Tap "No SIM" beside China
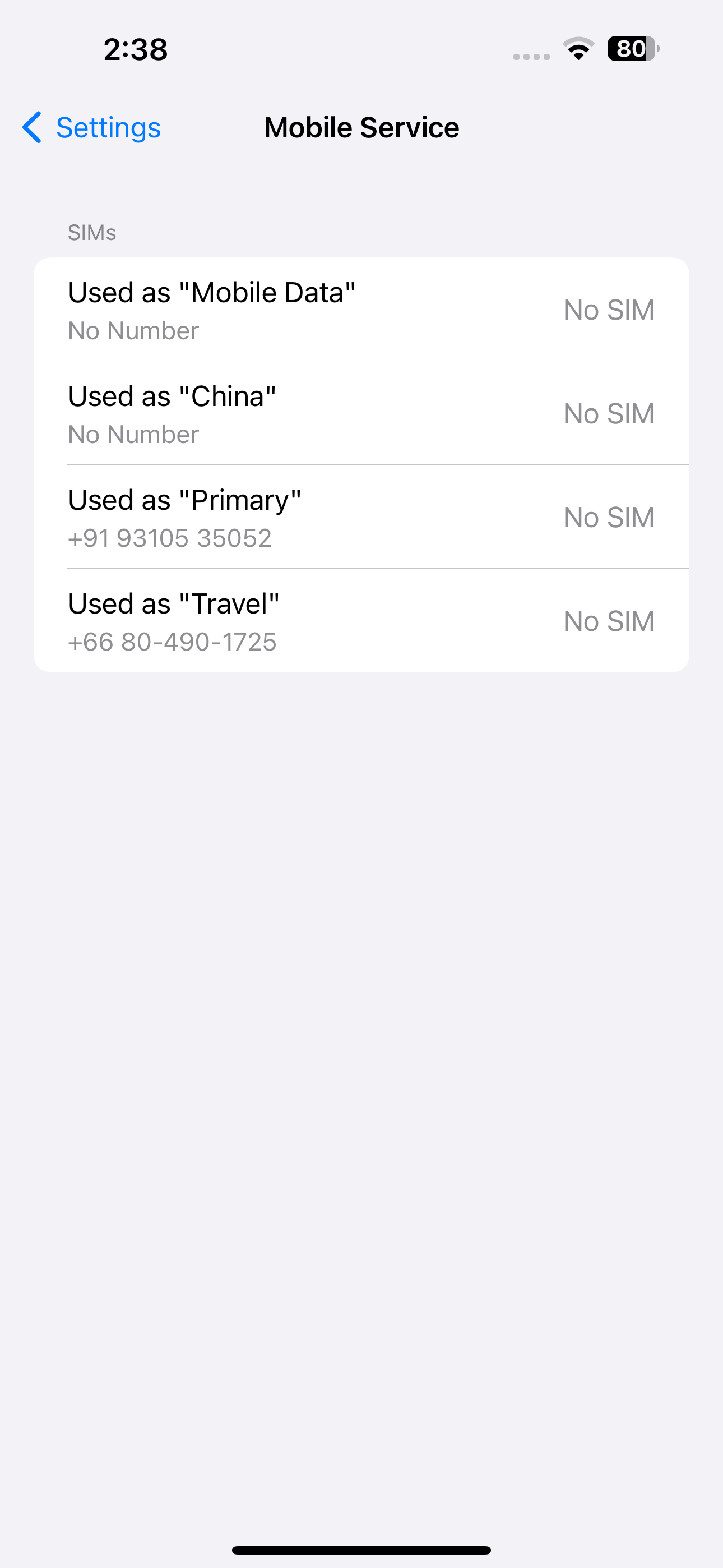Viewport: 723px width, 1568px height. click(609, 413)
